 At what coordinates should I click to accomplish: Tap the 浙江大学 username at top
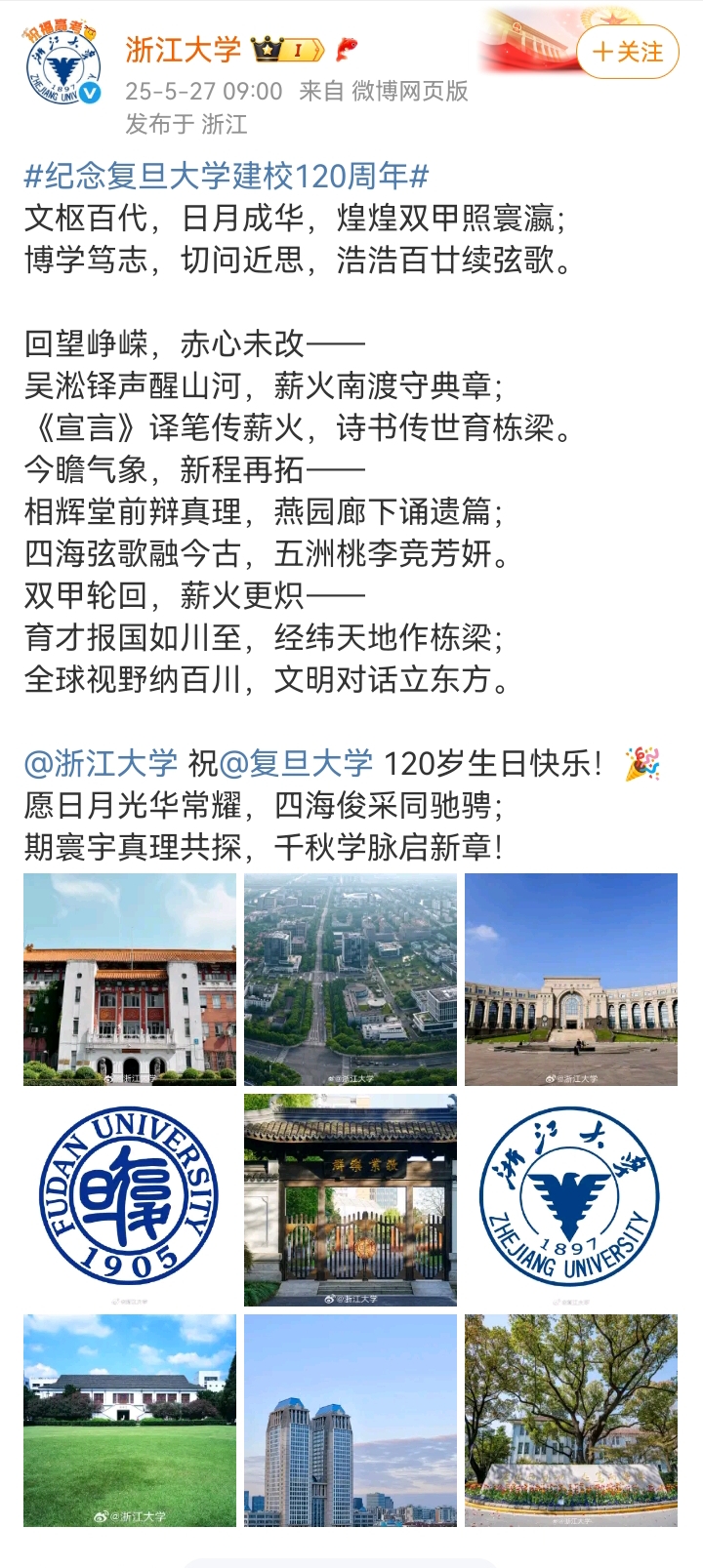tap(183, 49)
